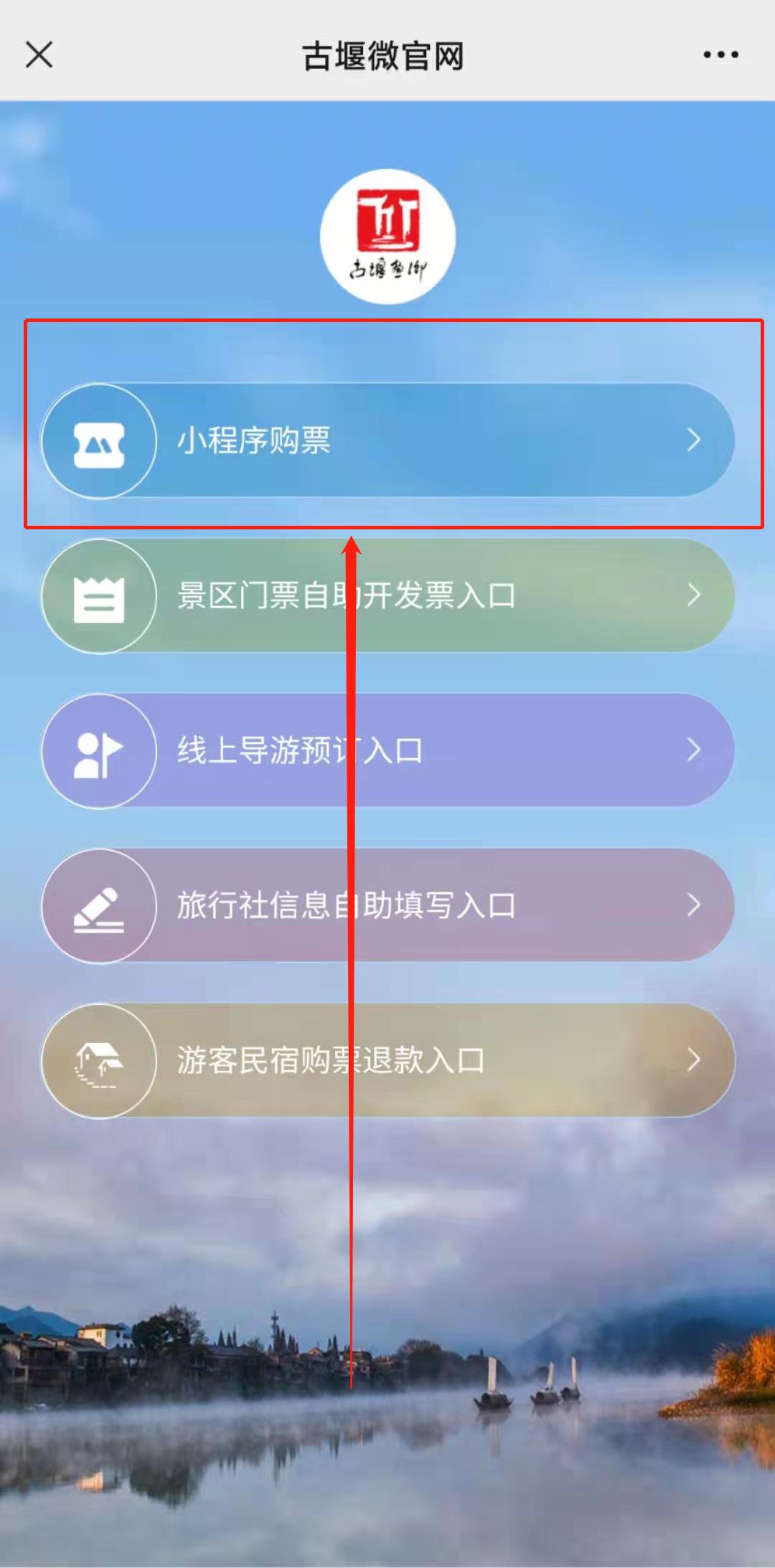This screenshot has height=1568, width=775.
Task: Close the 古堰微官网 page
Action: (x=39, y=55)
